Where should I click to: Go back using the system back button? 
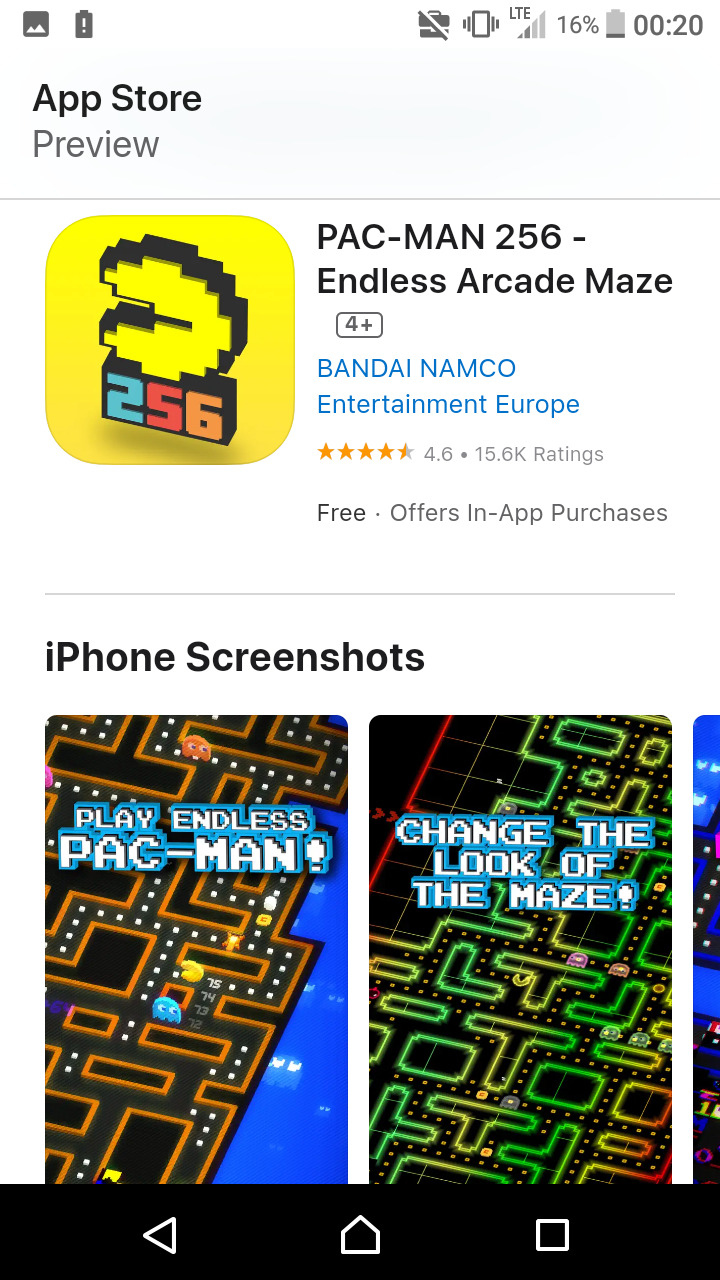click(x=160, y=1235)
